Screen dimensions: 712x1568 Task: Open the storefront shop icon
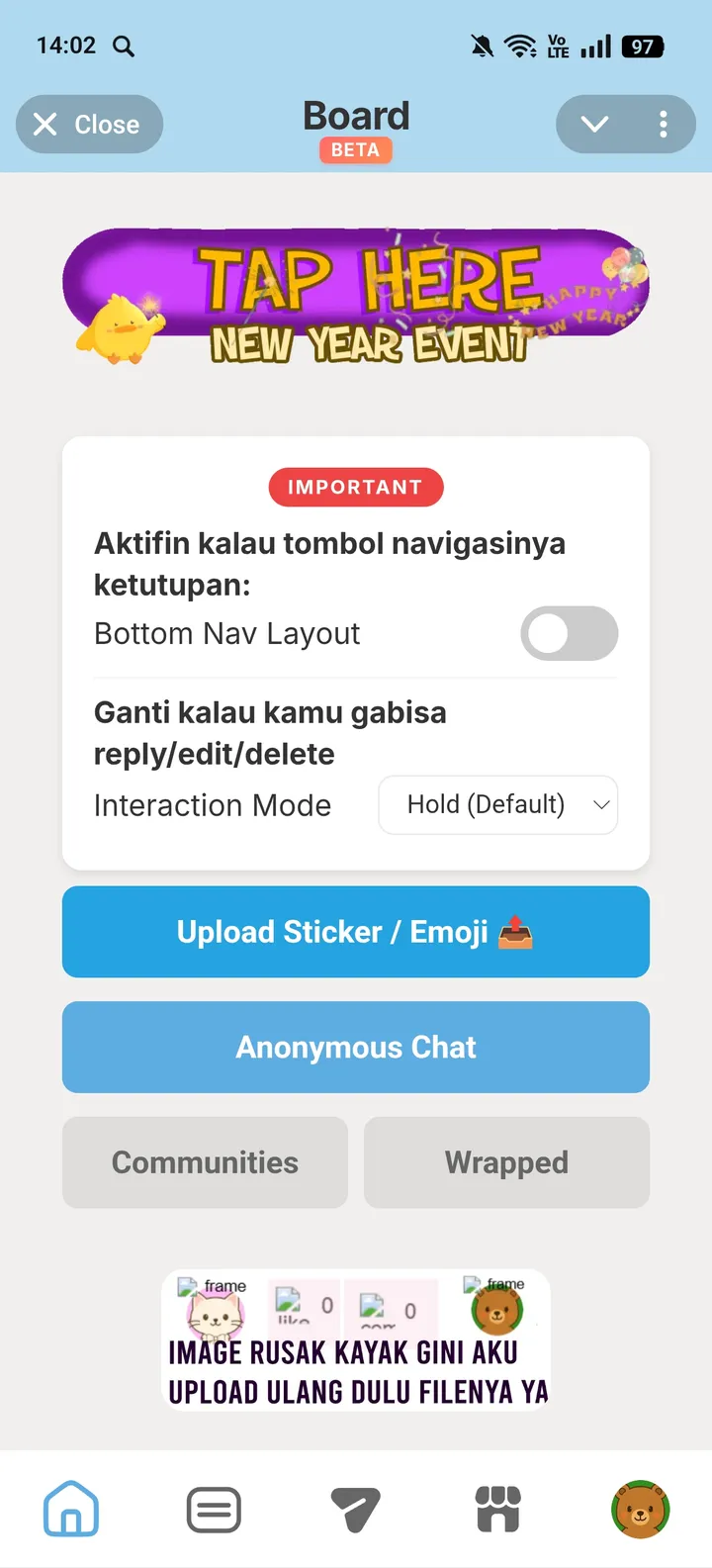pyautogui.click(x=497, y=1509)
